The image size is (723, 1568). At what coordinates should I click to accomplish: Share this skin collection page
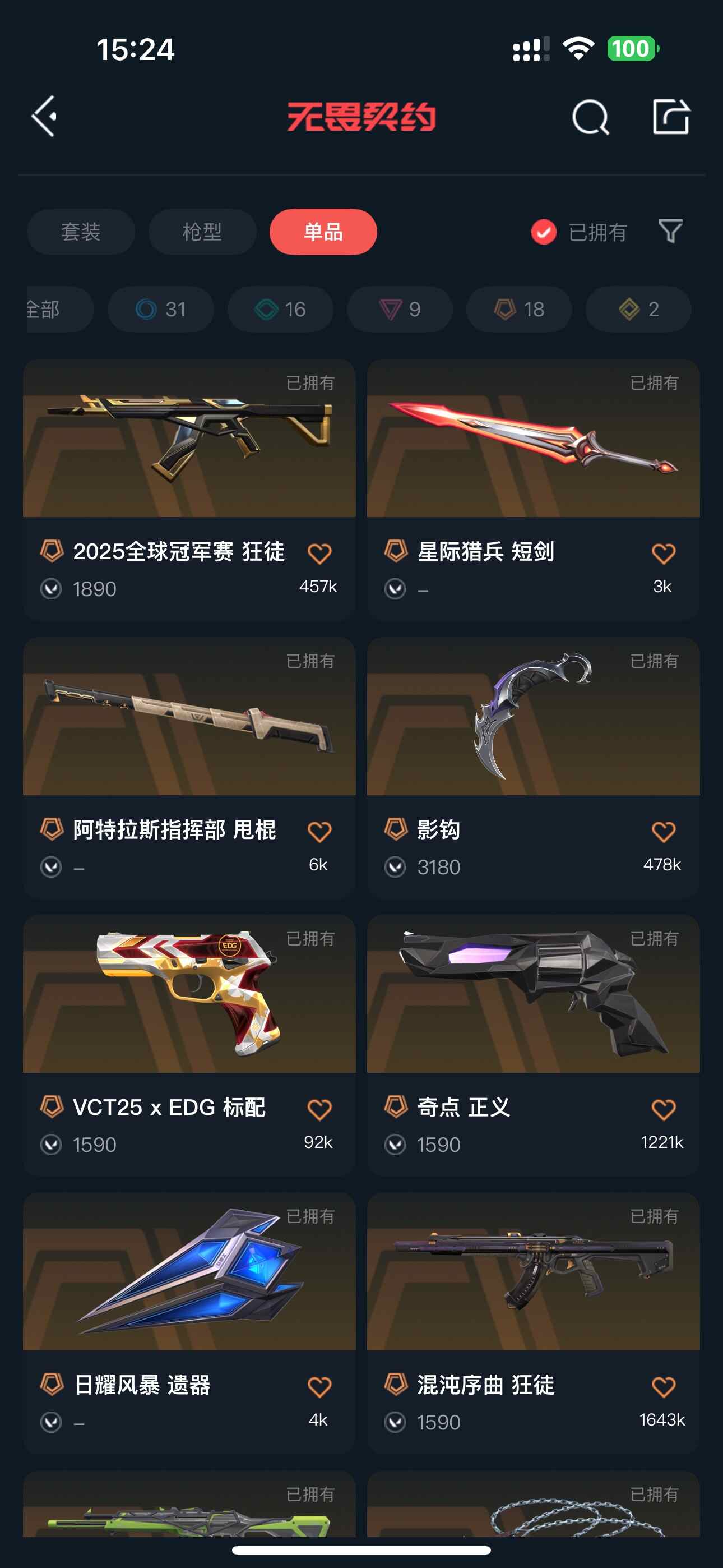(x=671, y=116)
